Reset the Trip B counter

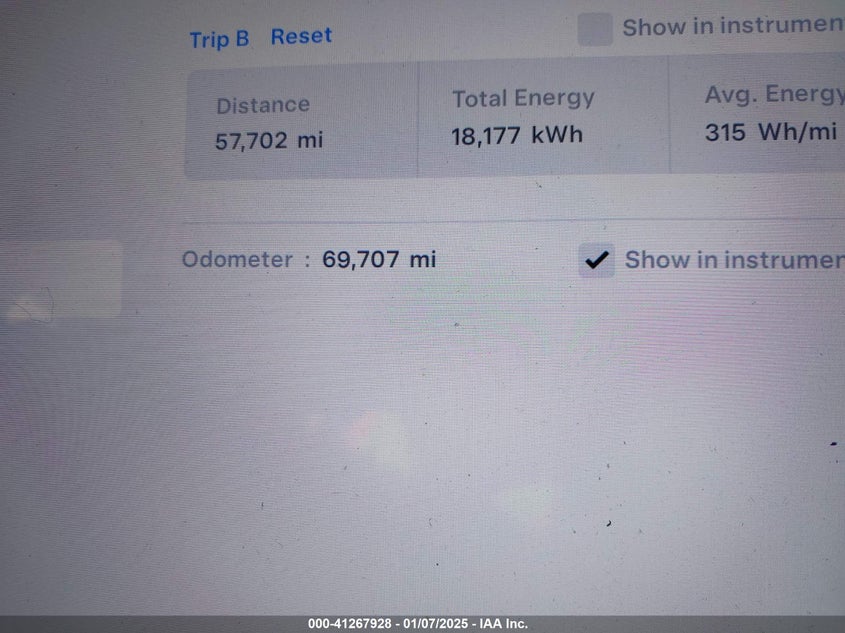click(301, 37)
